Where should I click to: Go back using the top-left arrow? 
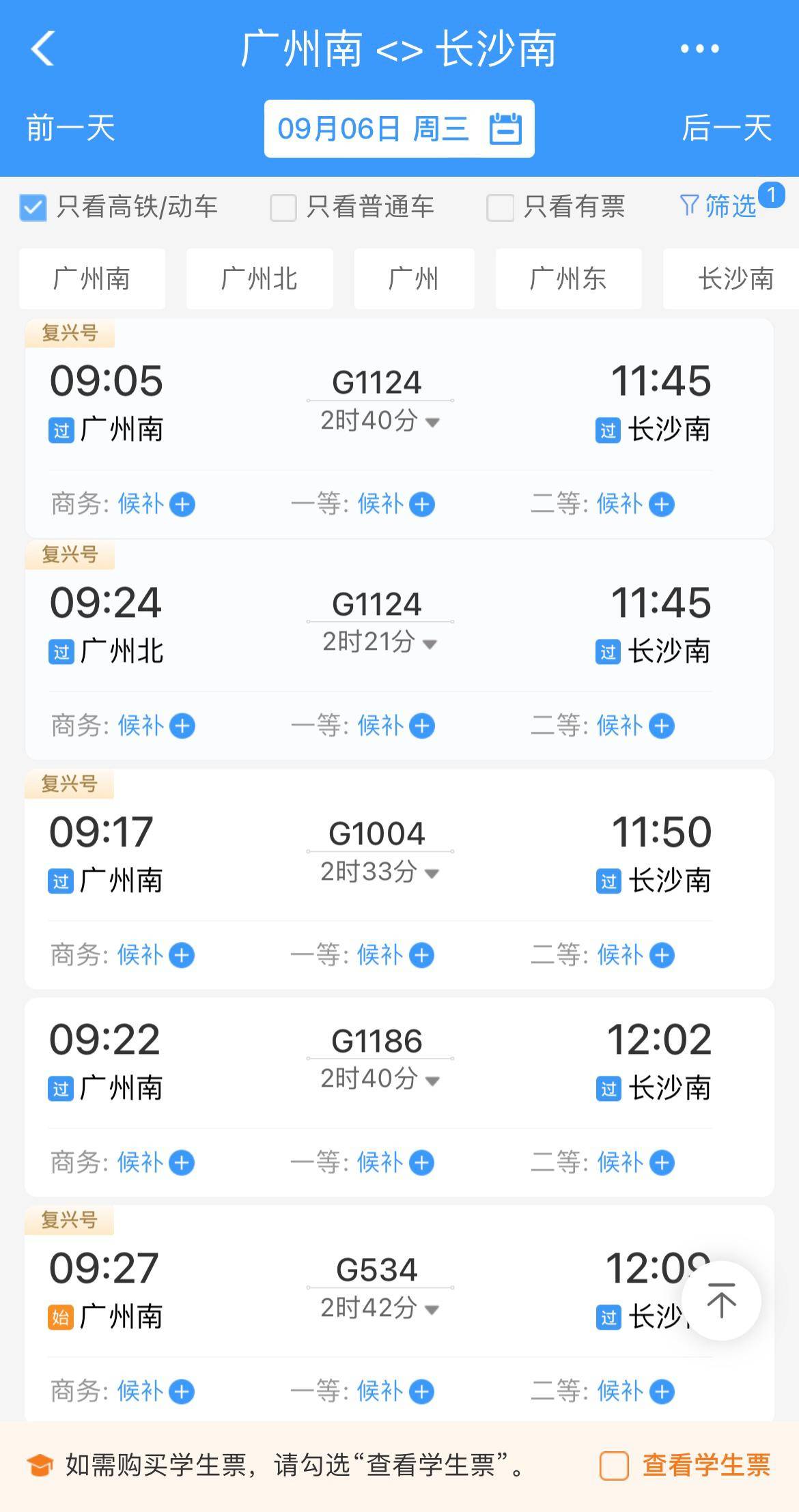[42, 49]
